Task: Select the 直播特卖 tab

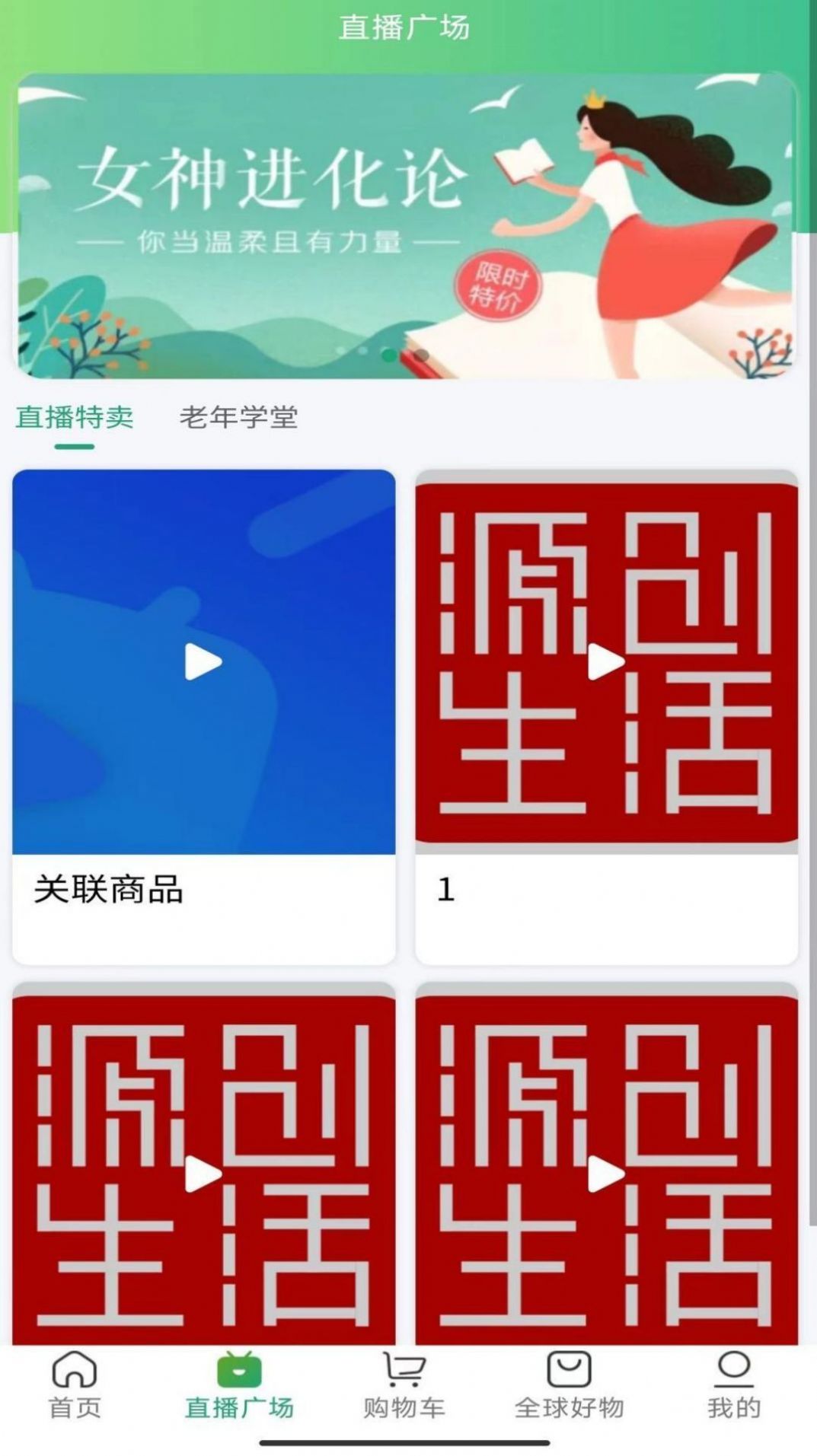Action: [75, 417]
